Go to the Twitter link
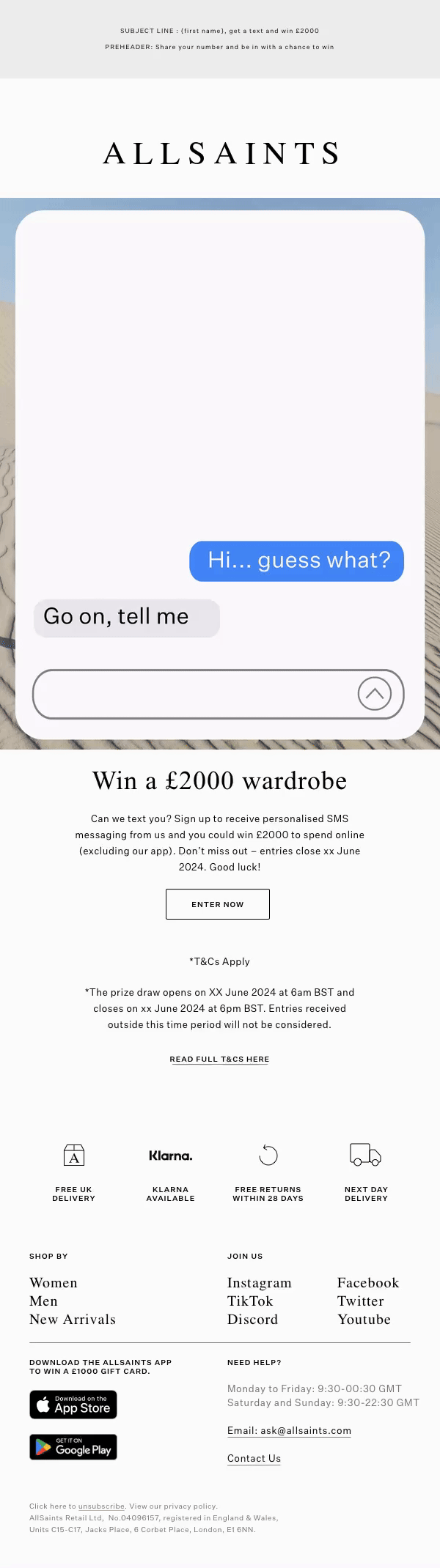Screen dimensions: 440x1568 coord(360,1301)
